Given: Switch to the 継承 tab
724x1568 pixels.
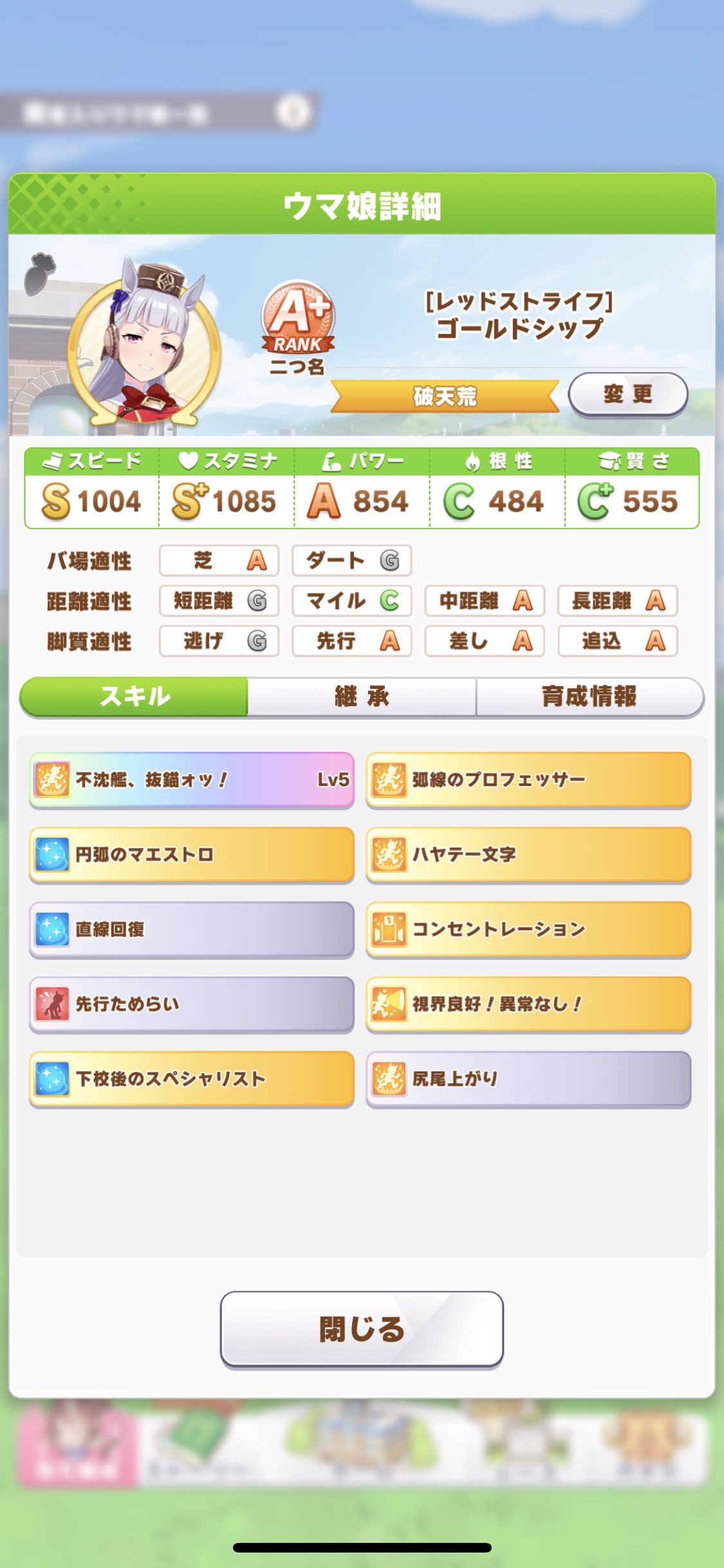Looking at the screenshot, I should 362,696.
